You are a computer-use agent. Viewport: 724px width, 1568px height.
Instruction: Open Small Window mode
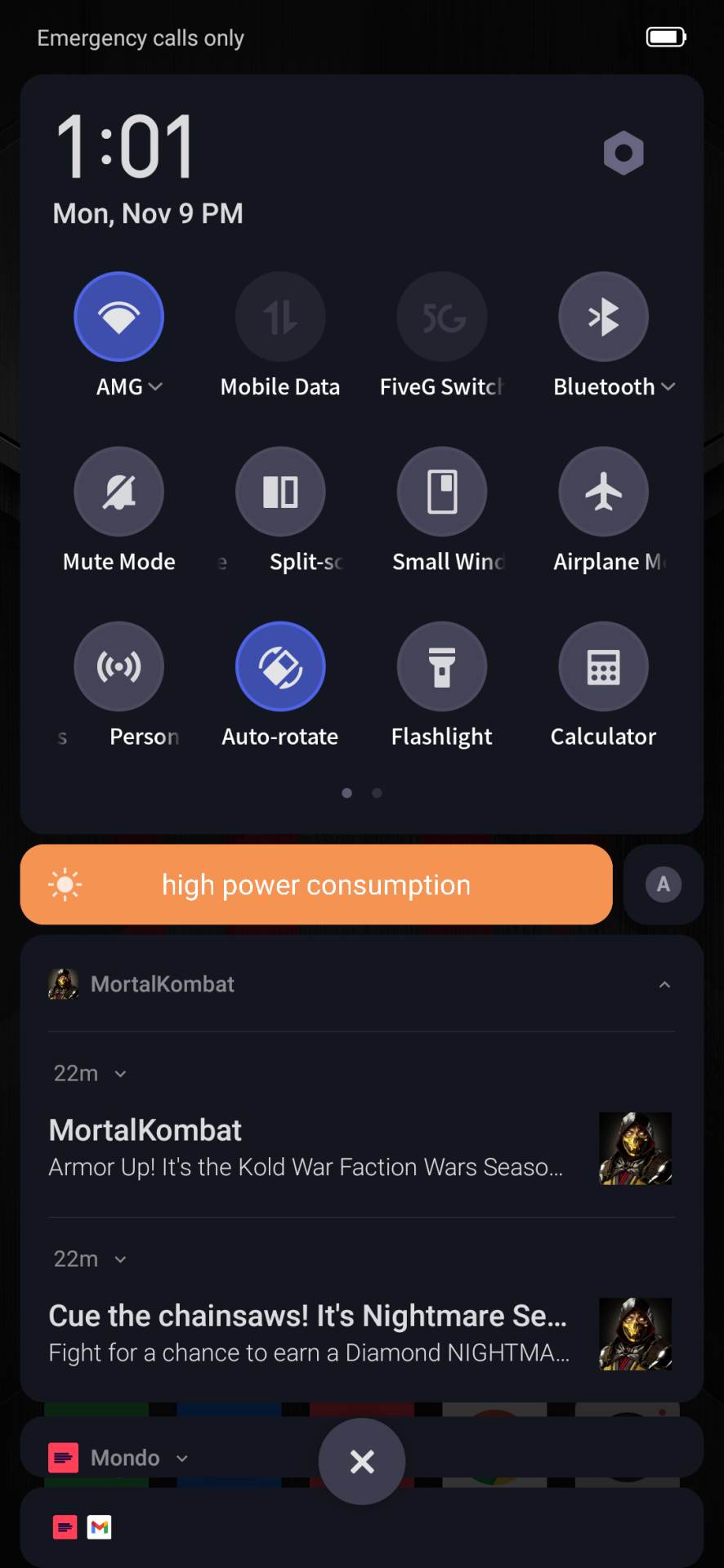pos(442,492)
